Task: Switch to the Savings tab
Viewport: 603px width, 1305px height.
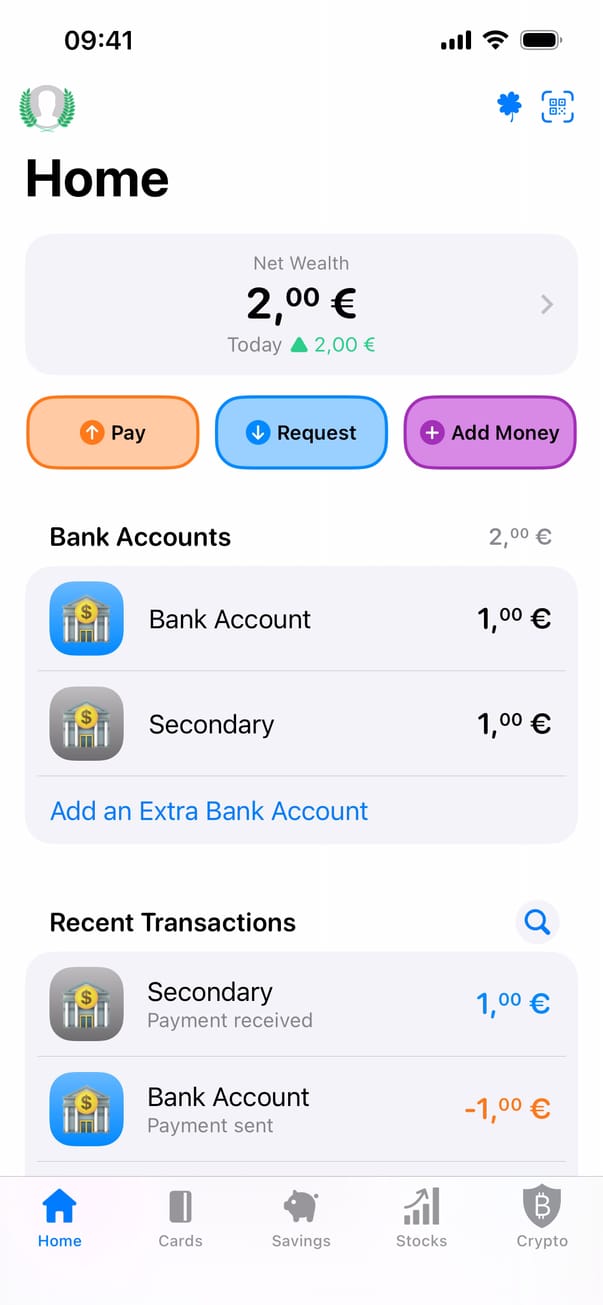Action: click(x=301, y=1219)
